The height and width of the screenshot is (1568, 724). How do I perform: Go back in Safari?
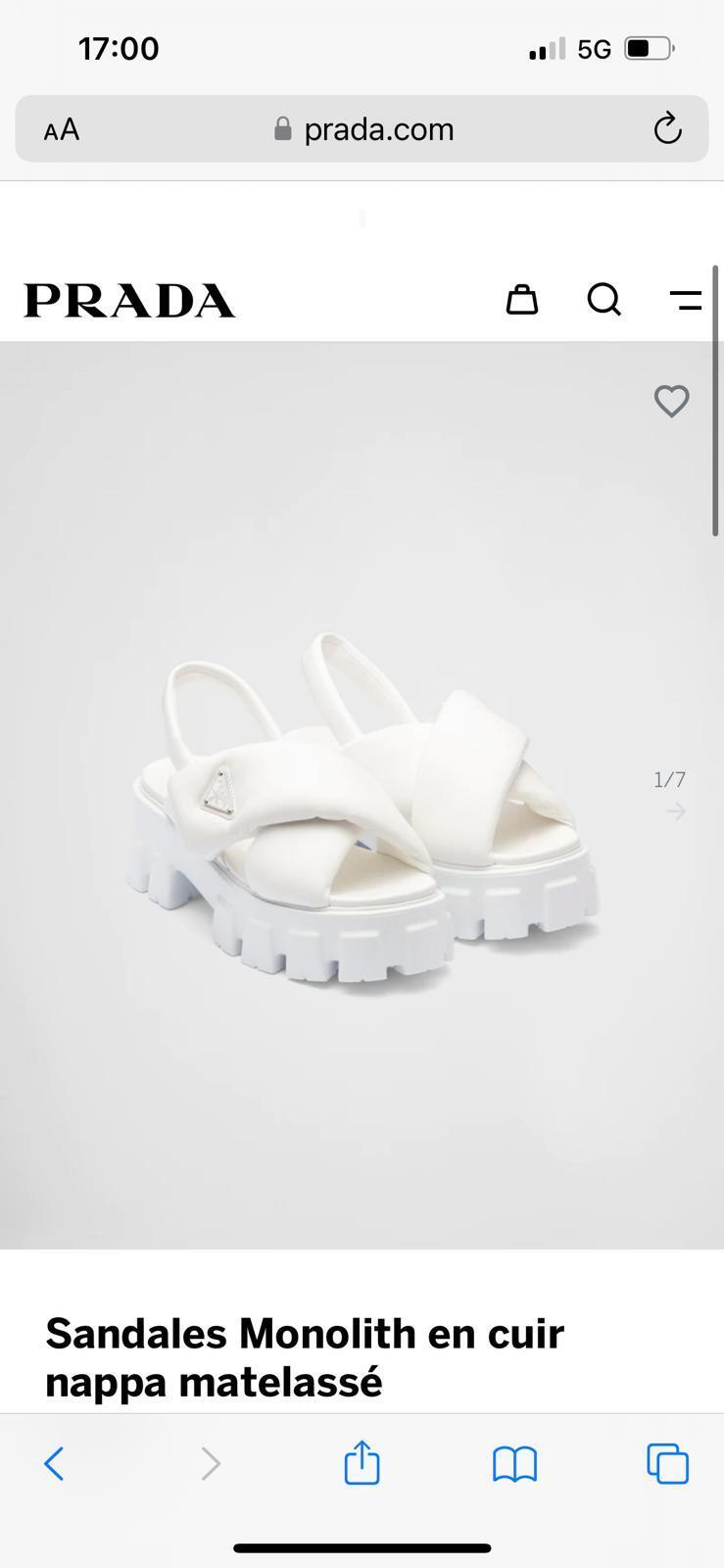54,1464
